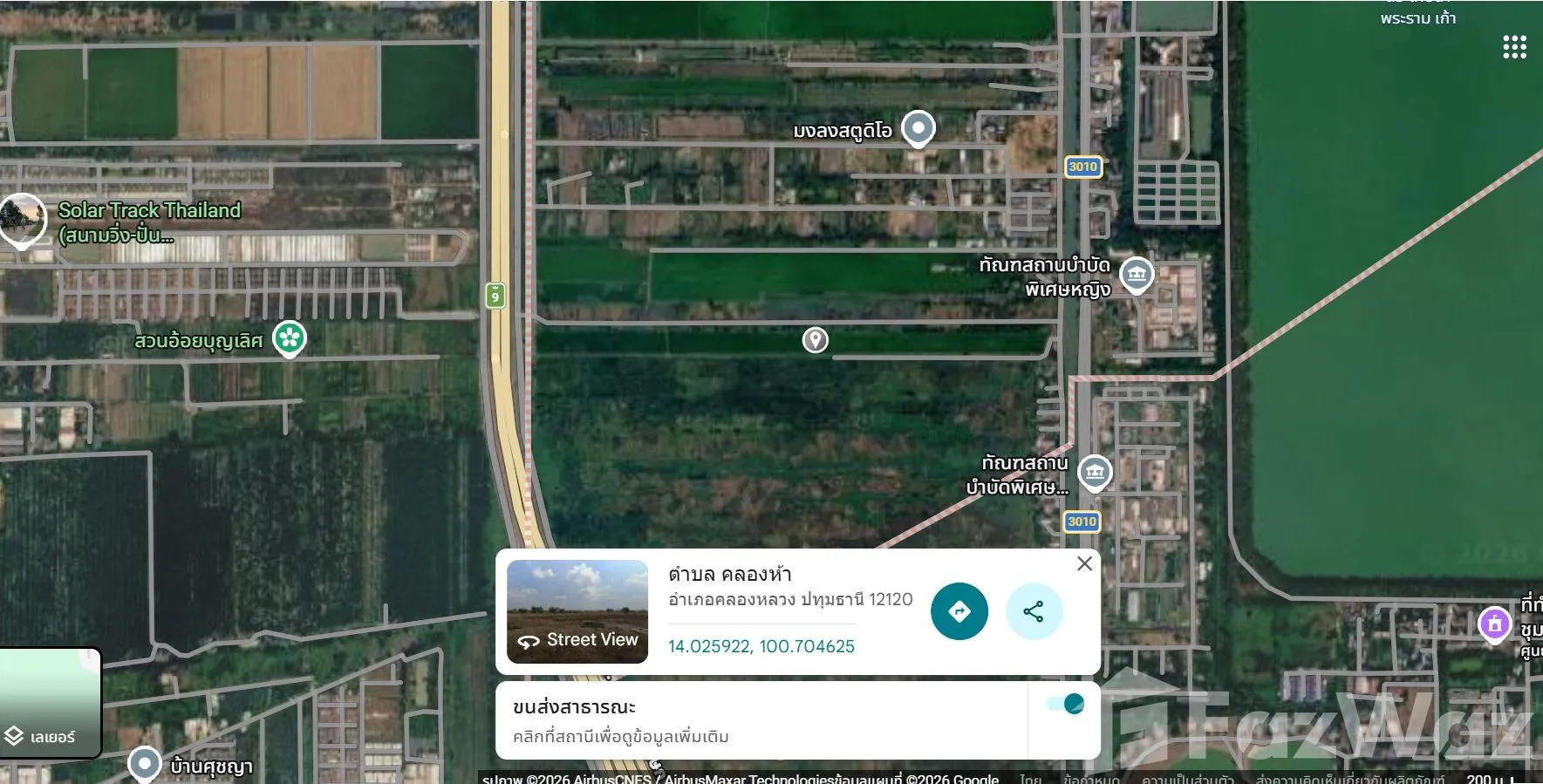
Task: Select the ทัณฑสถานบำบัดพิเศษหญิง marker
Action: (x=1137, y=276)
